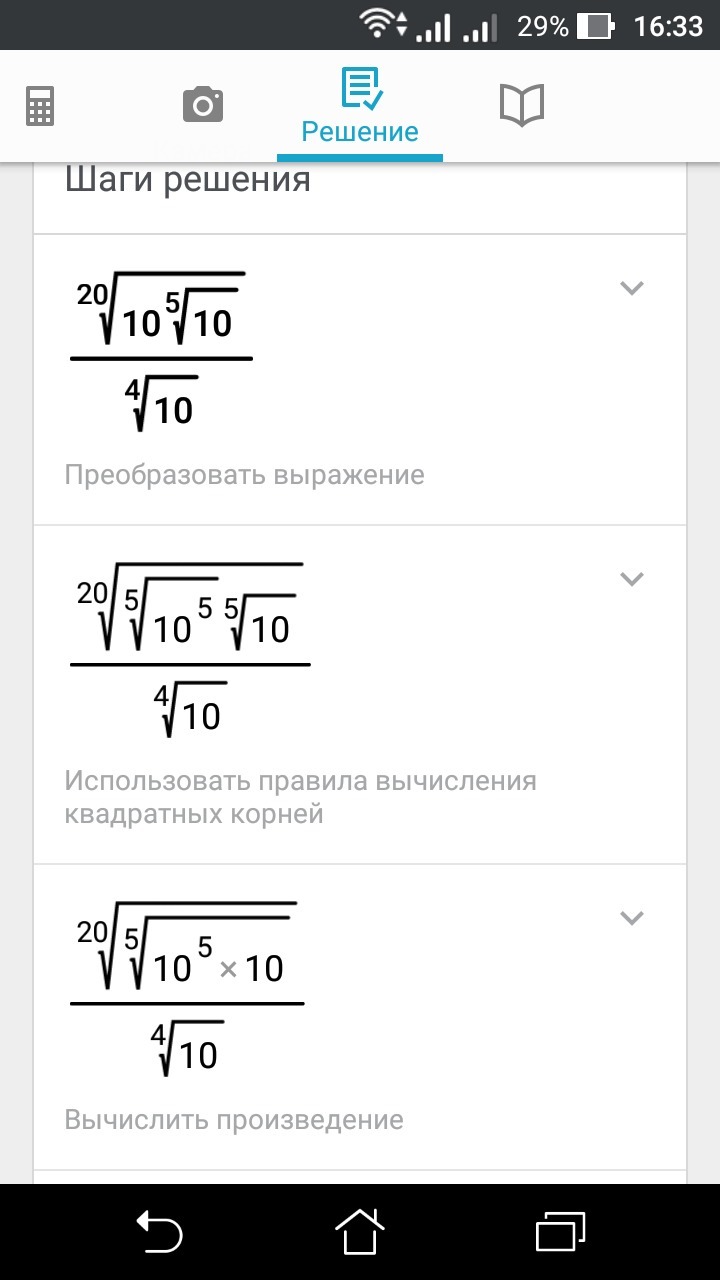Viewport: 720px width, 1280px height.
Task: Expand the step about правила вычисления квадратных корней
Action: 631,579
